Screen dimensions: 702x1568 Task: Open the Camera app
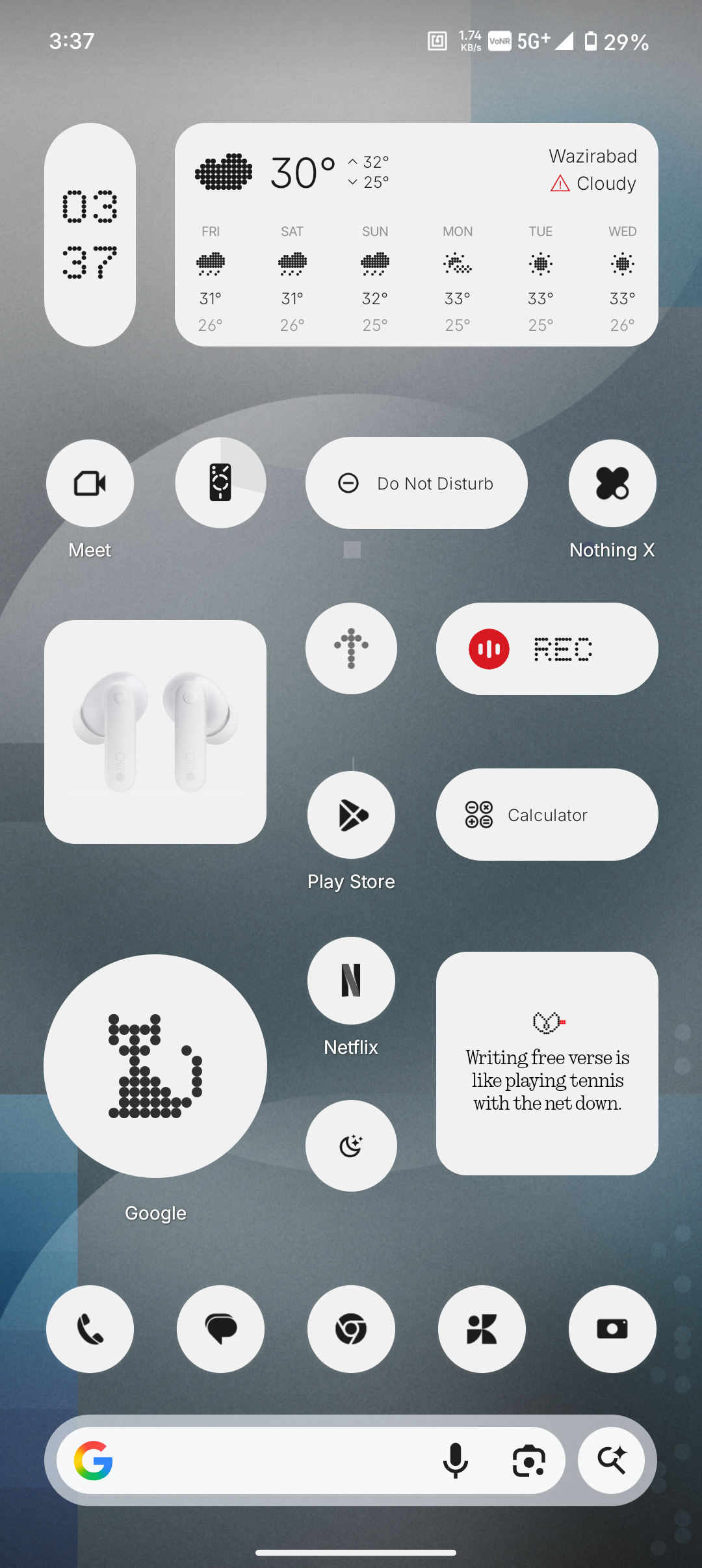612,1329
